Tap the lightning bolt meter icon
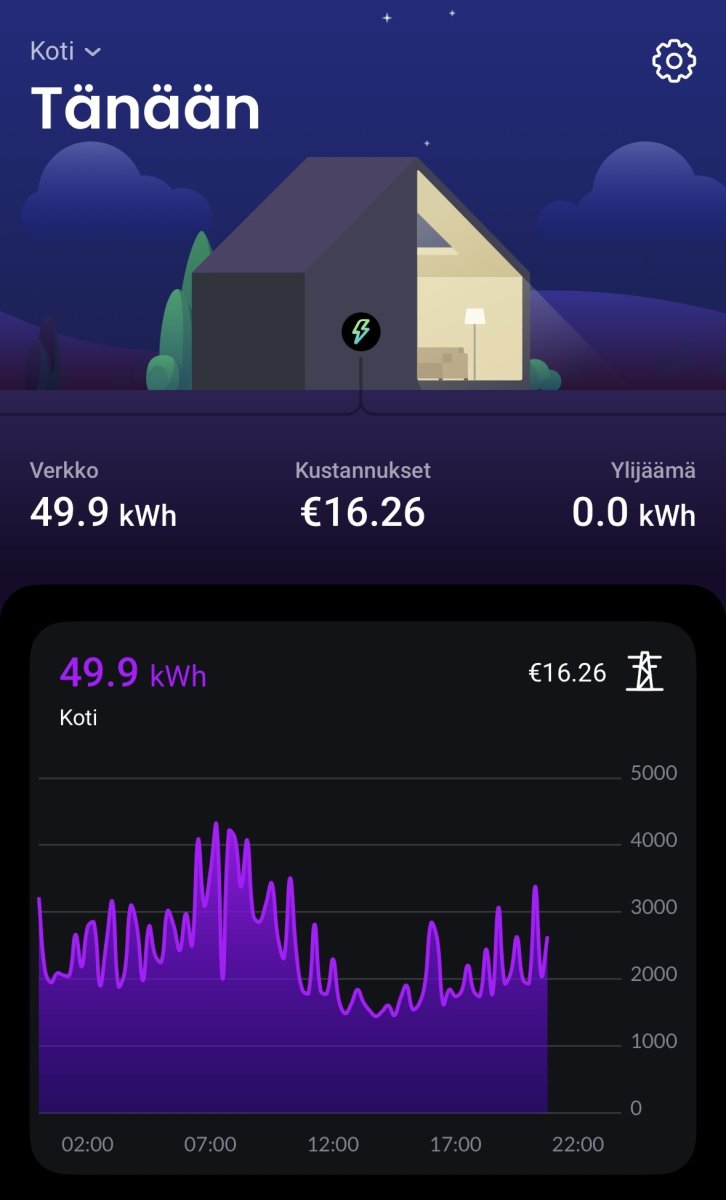Viewport: 726px width, 1200px height. (361, 331)
